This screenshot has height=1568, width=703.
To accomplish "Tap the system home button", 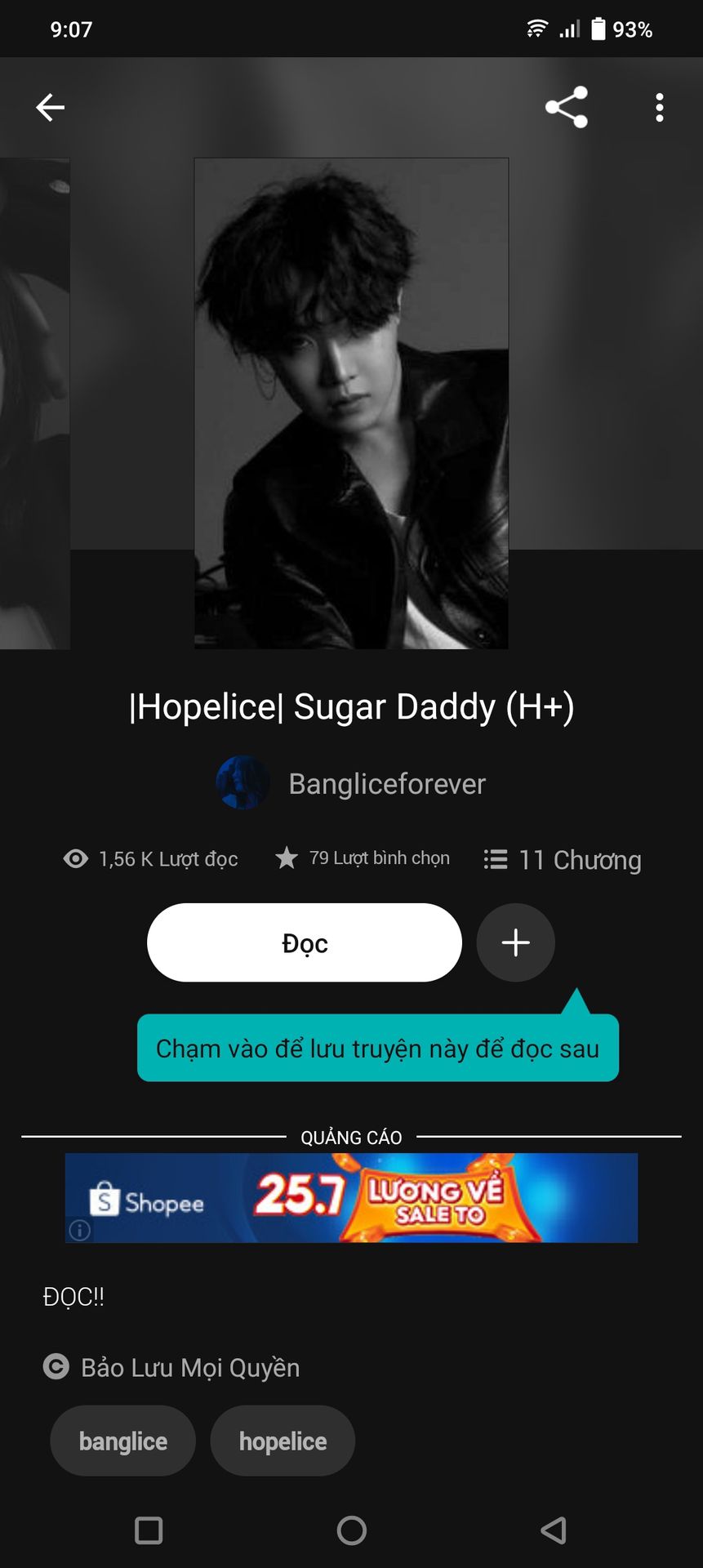I will (x=351, y=1530).
